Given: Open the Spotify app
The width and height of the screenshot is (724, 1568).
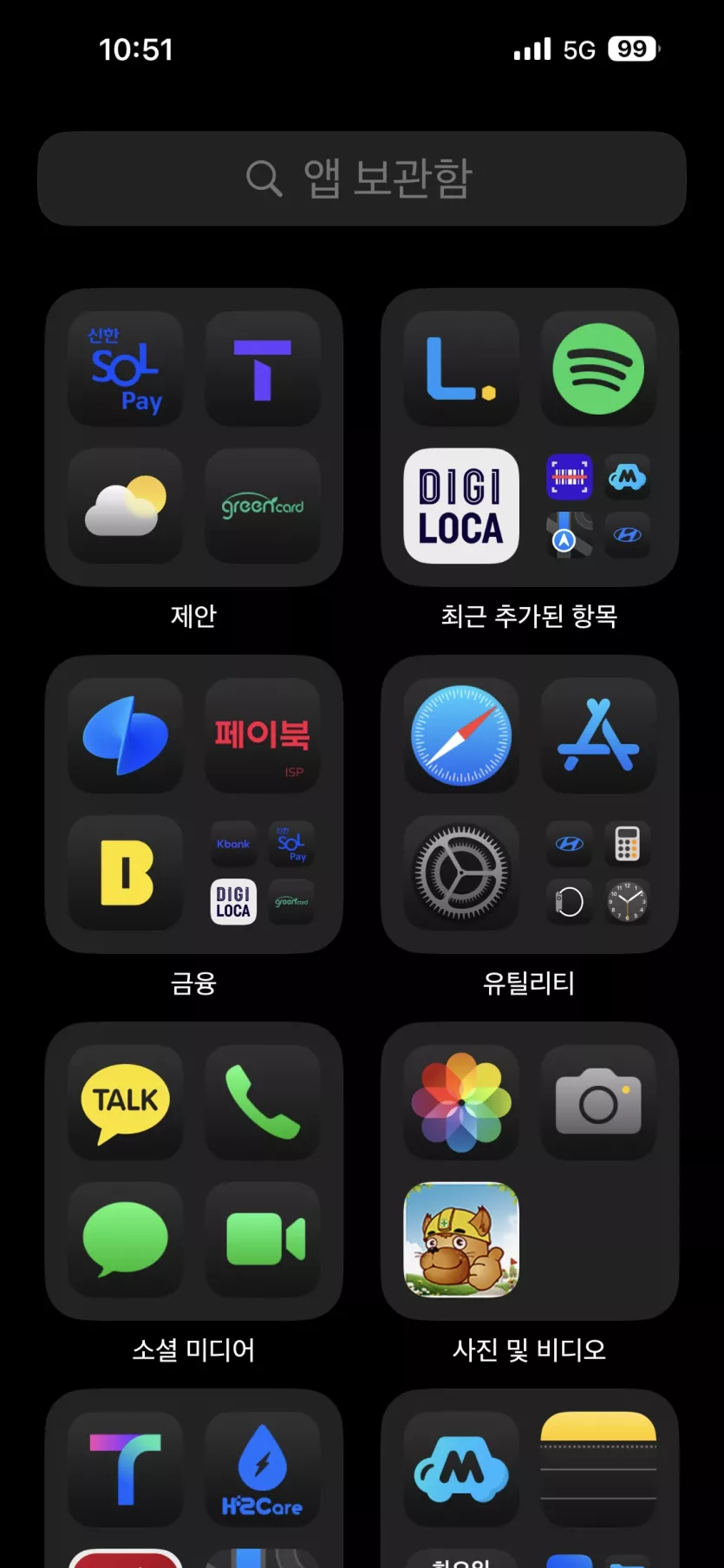Looking at the screenshot, I should (598, 369).
